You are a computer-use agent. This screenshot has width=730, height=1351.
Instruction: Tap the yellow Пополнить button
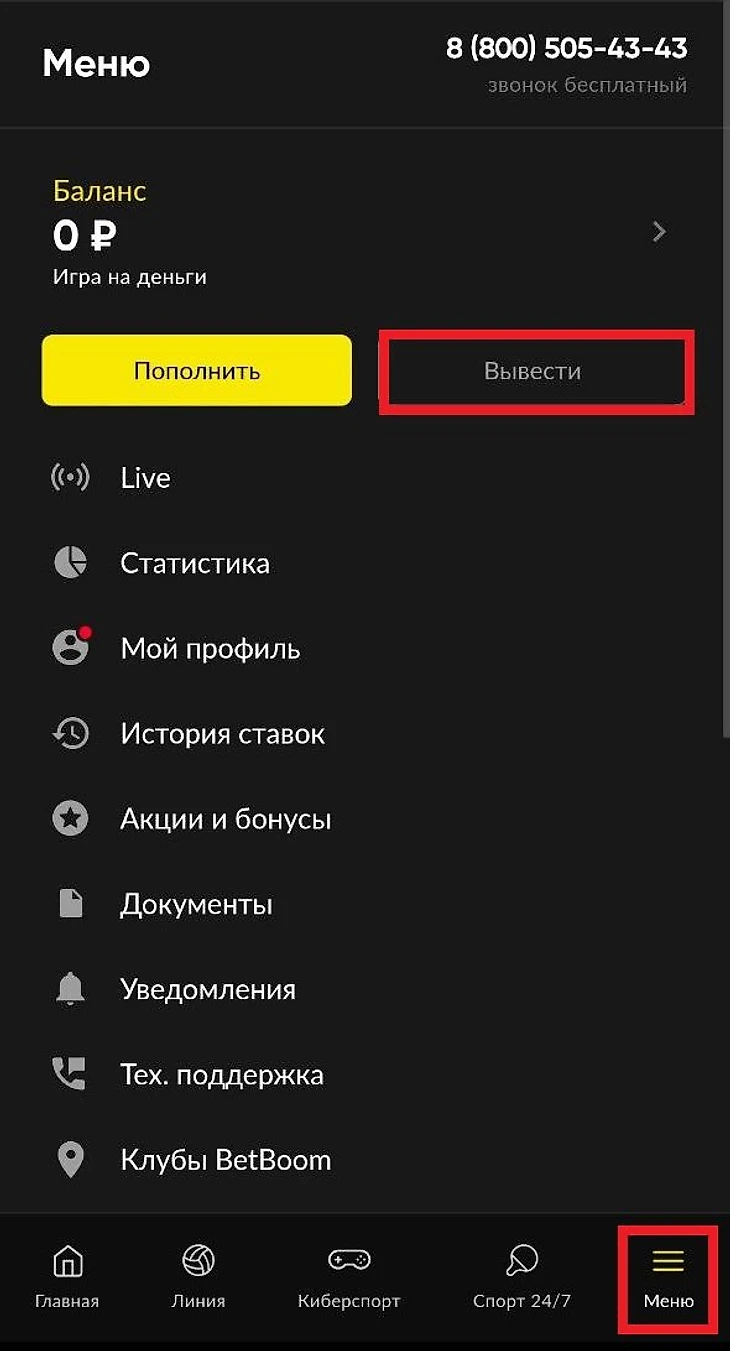197,370
